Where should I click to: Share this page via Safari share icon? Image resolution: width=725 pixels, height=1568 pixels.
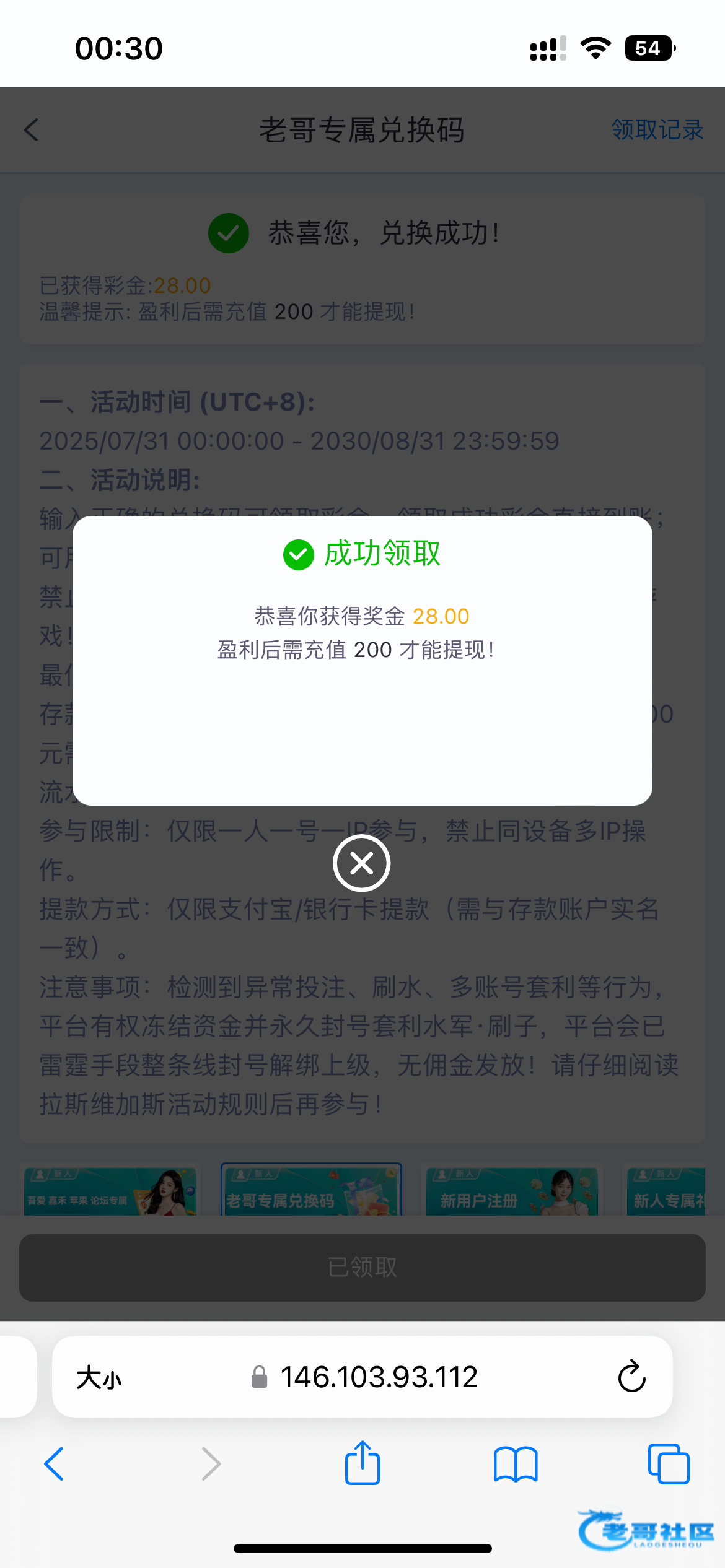(362, 1463)
